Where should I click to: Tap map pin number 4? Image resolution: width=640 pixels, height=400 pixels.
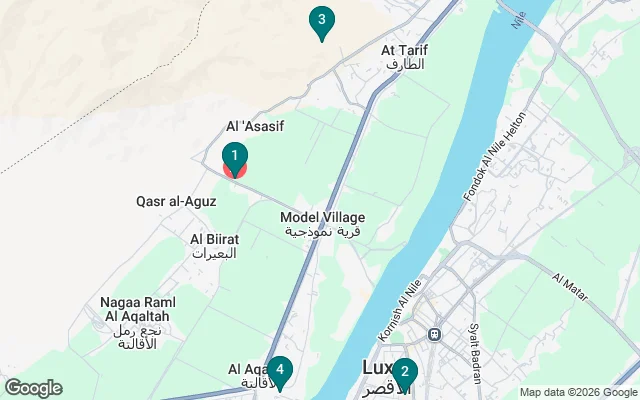pos(280,371)
